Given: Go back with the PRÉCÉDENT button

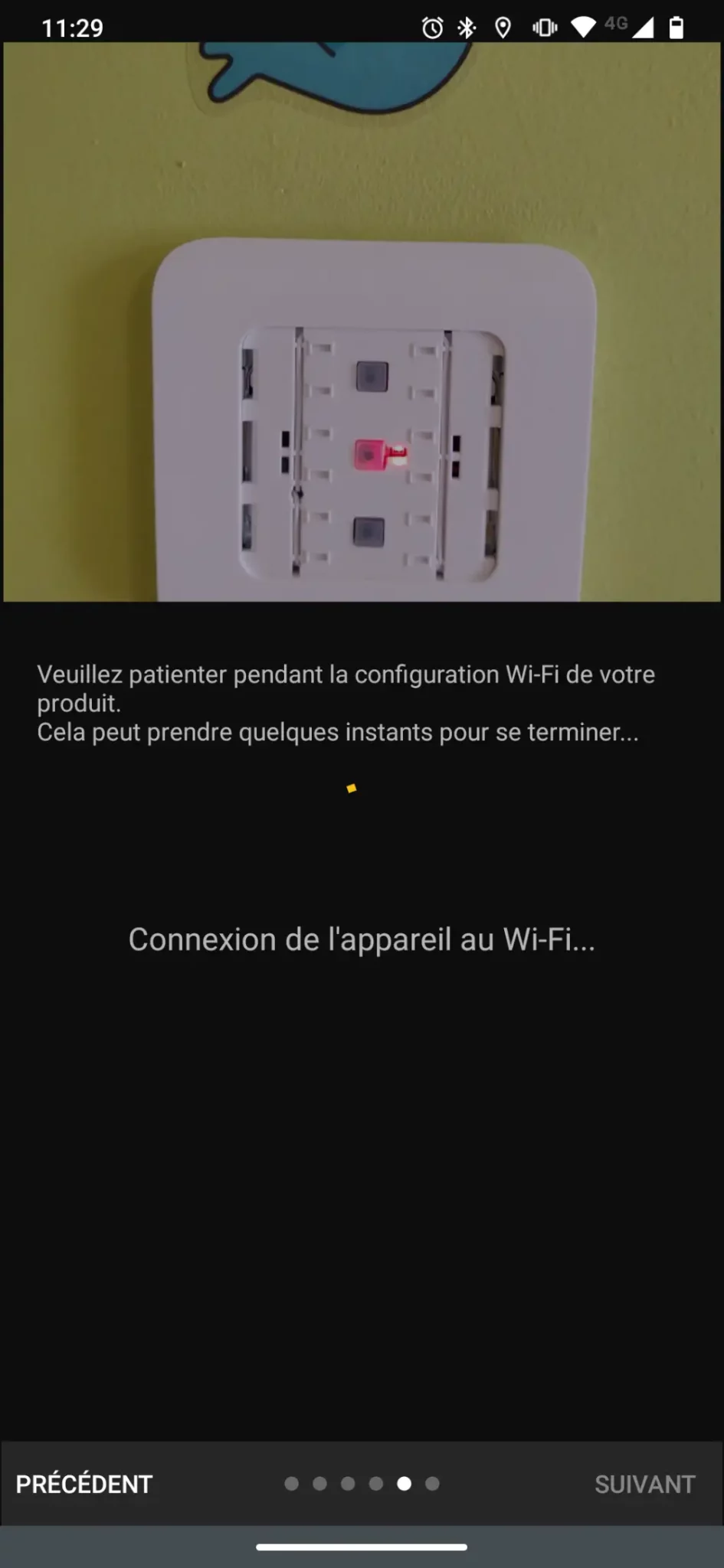Looking at the screenshot, I should tap(84, 1484).
